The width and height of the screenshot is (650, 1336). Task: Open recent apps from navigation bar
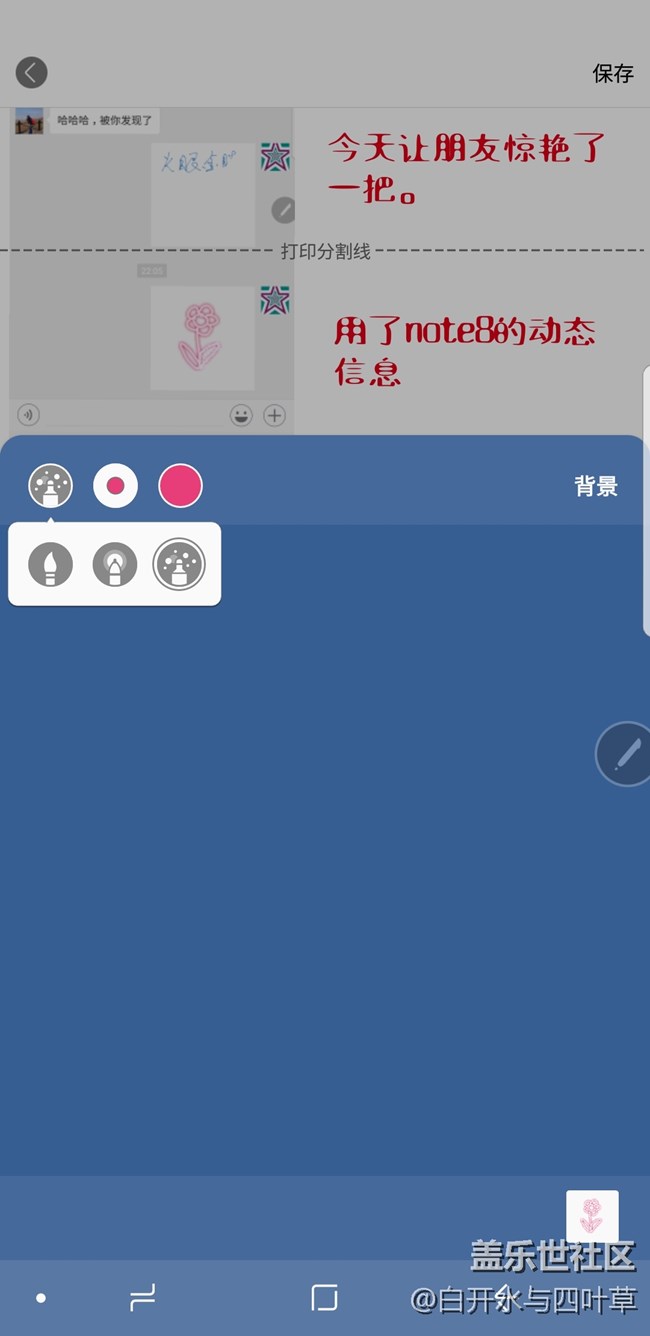(x=143, y=1298)
